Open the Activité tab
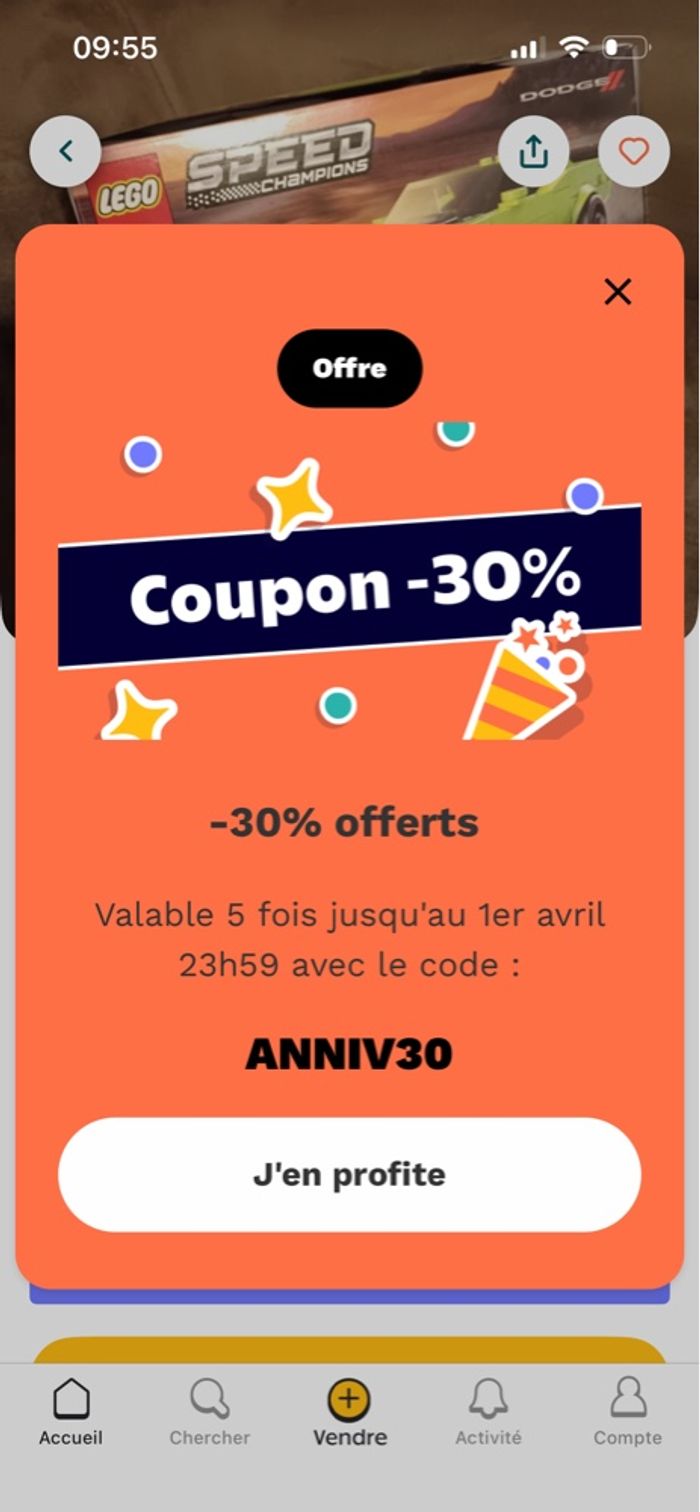The height and width of the screenshot is (1512, 700). [488, 1412]
